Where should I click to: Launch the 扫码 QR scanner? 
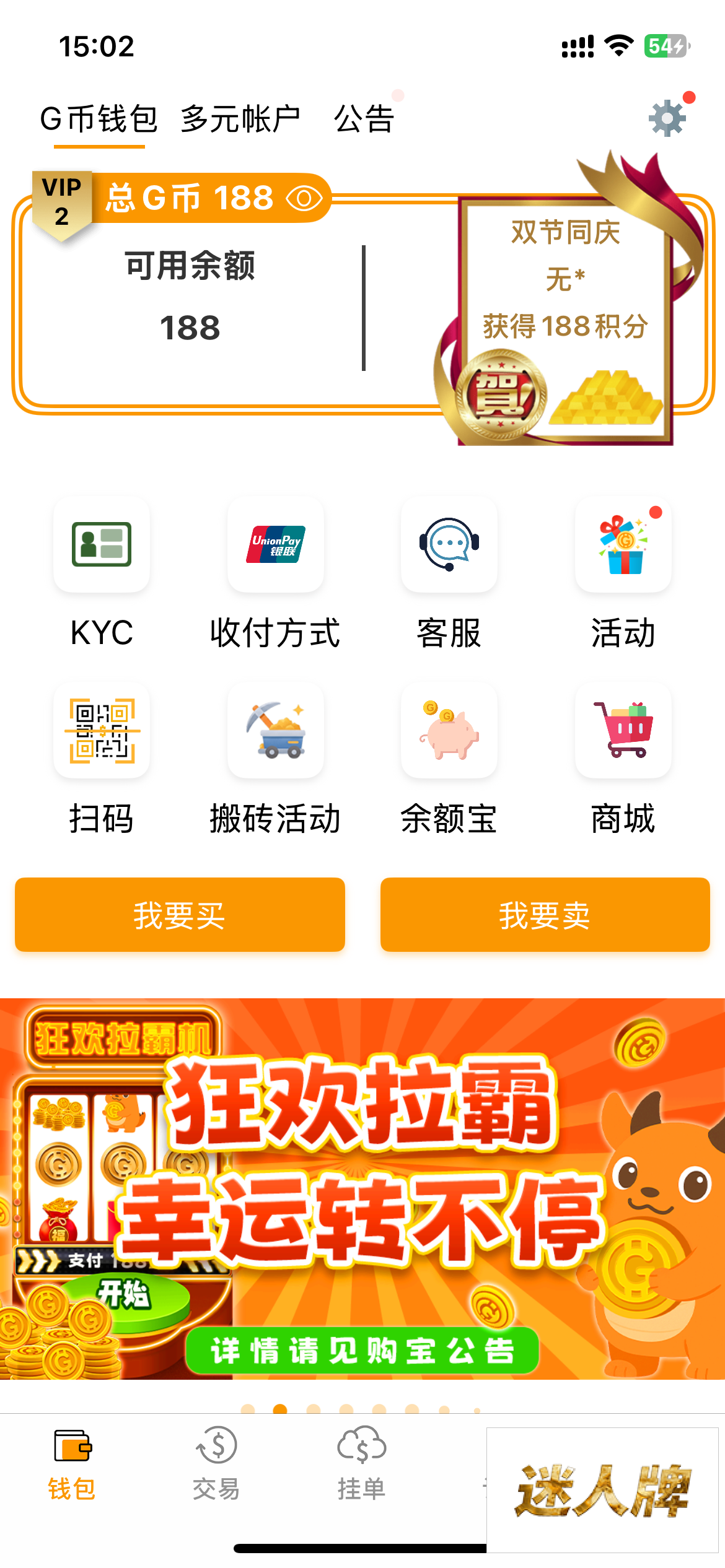click(x=102, y=760)
